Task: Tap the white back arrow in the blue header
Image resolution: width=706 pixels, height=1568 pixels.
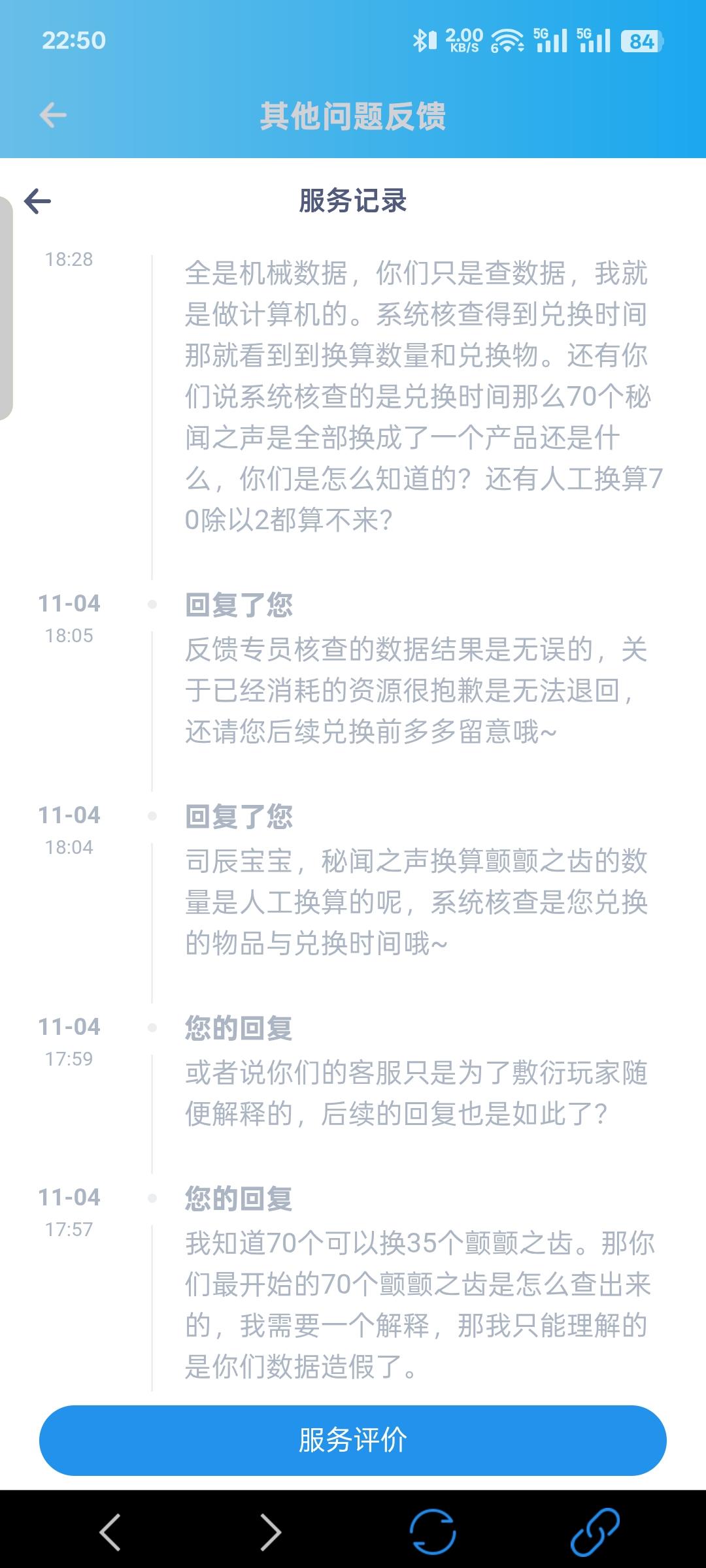Action: tap(53, 116)
